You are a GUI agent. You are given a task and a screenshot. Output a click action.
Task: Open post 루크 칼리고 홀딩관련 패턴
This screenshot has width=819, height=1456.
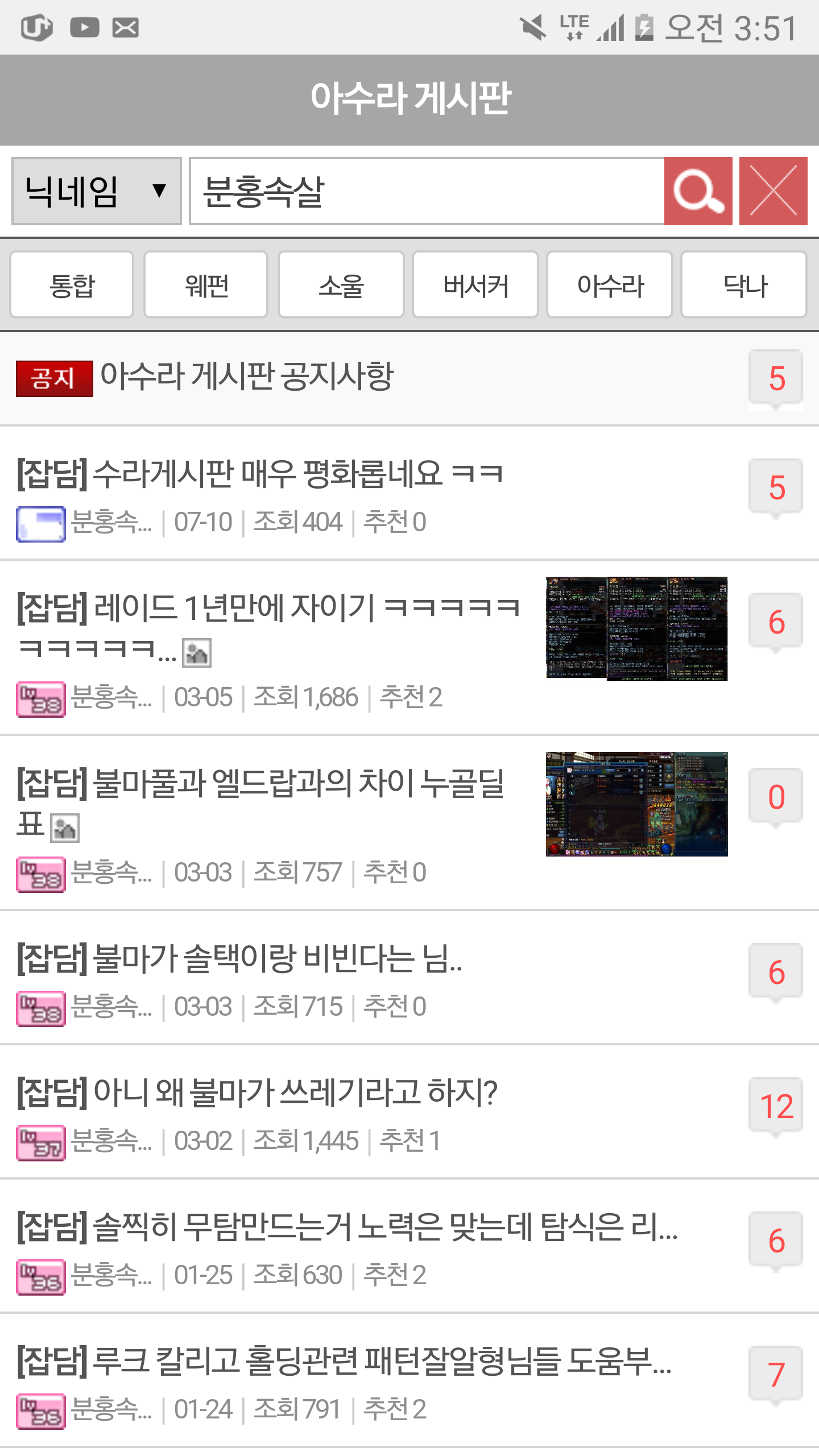coord(345,1362)
